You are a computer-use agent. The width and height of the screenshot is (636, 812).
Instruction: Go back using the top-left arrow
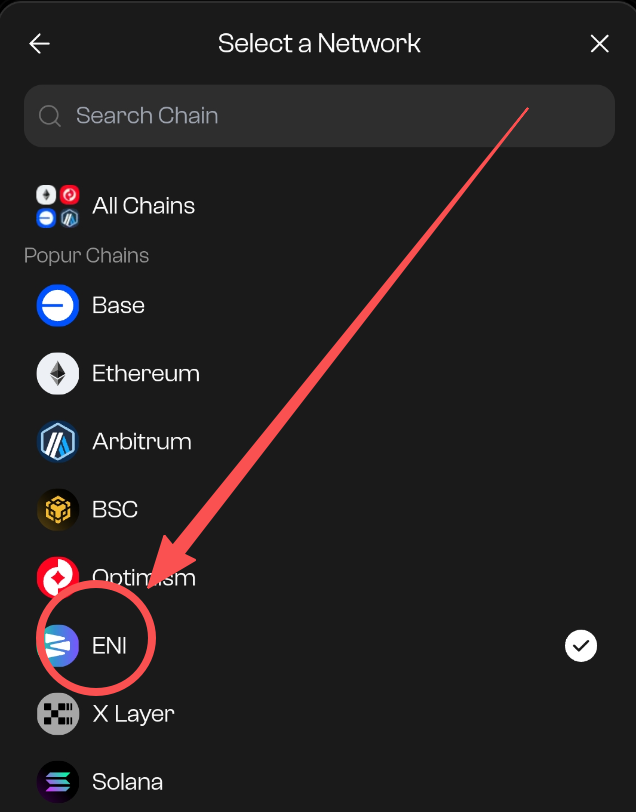[39, 44]
